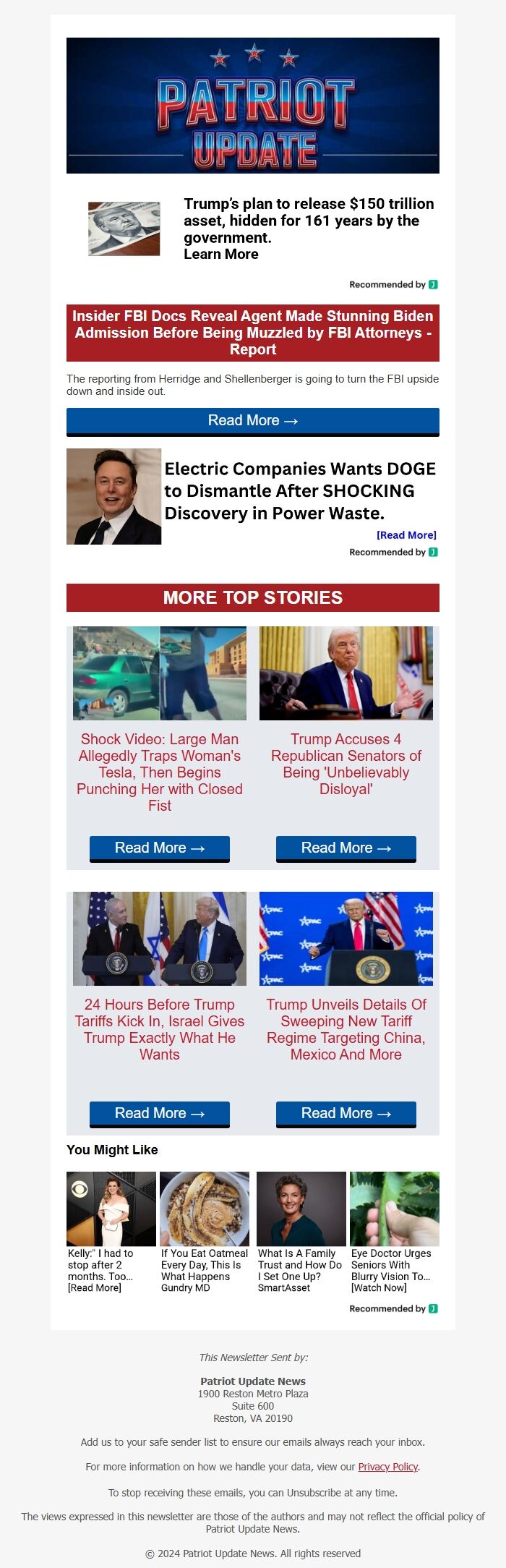
Task: Open the 'Unbelievably Disloyal' senators headline
Action: pos(346,764)
